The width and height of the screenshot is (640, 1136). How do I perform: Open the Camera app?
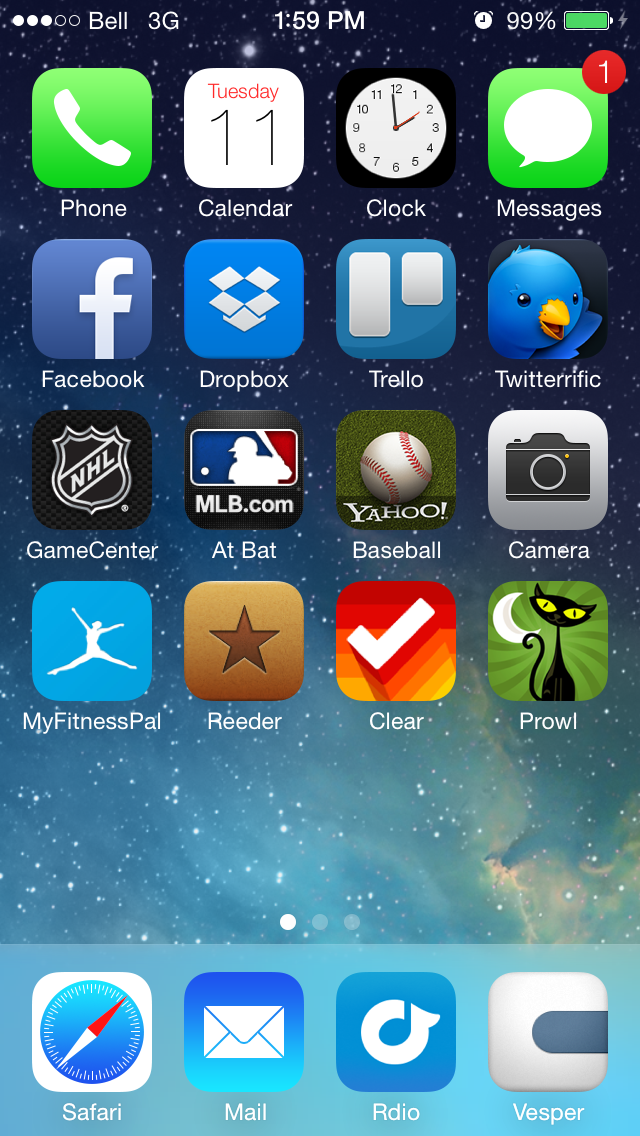(x=548, y=470)
